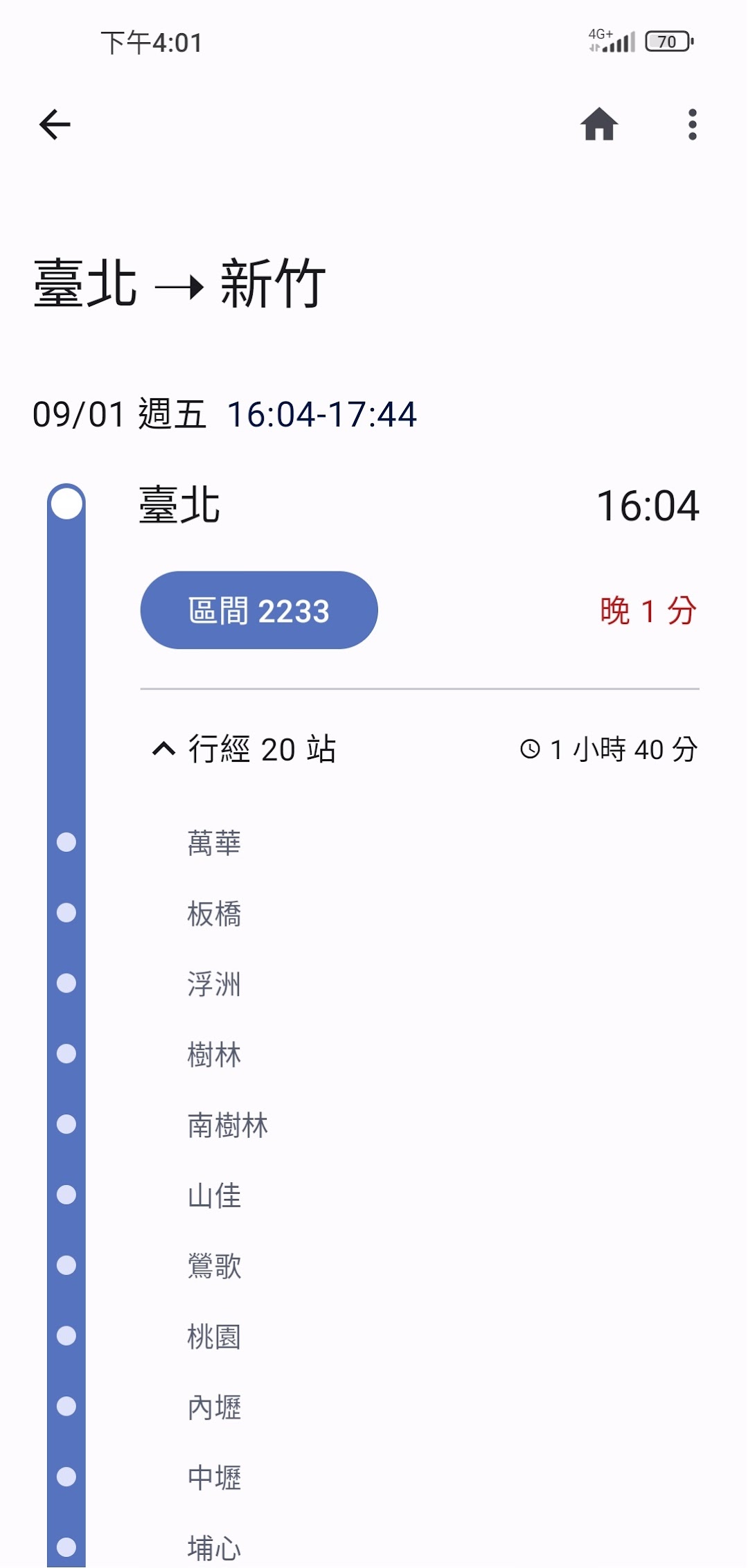Return to home via house icon

coord(599,125)
